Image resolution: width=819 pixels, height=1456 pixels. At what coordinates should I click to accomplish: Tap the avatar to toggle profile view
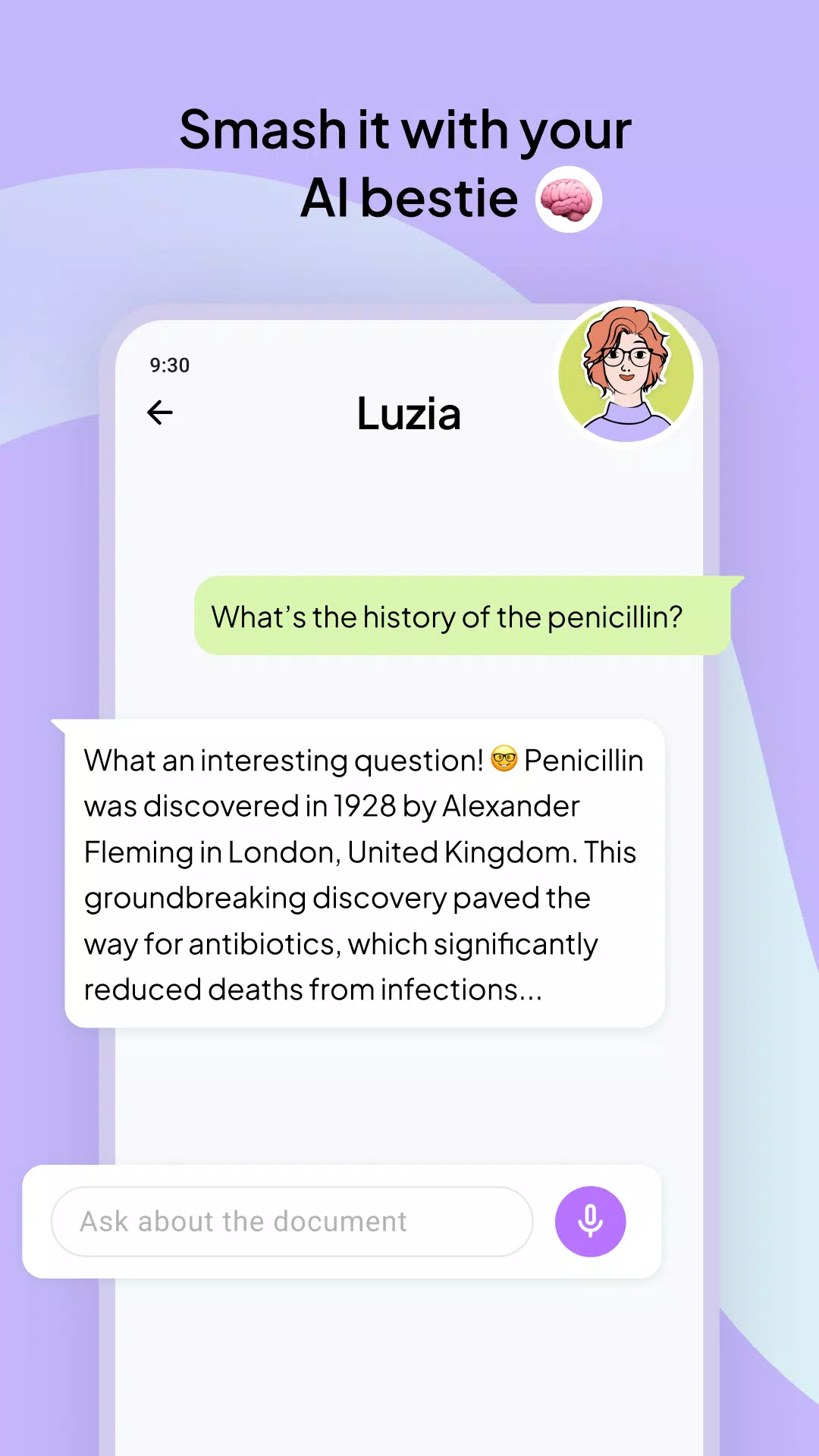coord(626,373)
